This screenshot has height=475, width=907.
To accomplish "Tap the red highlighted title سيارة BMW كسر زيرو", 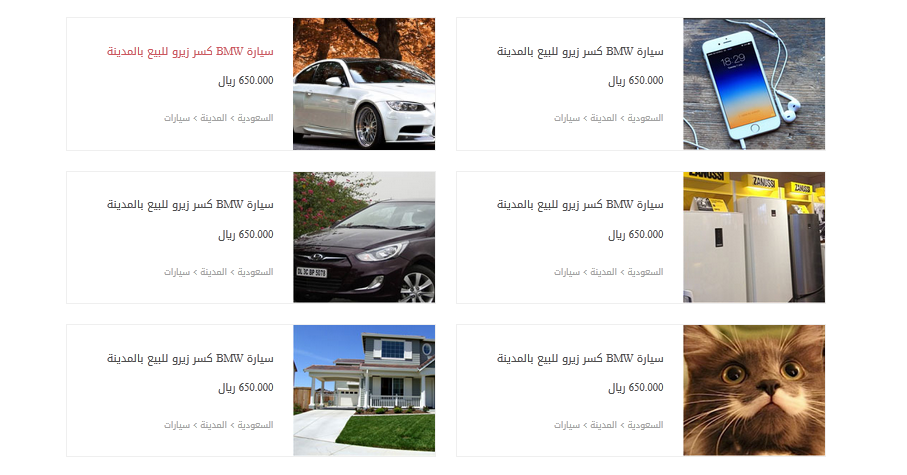I will (x=190, y=51).
